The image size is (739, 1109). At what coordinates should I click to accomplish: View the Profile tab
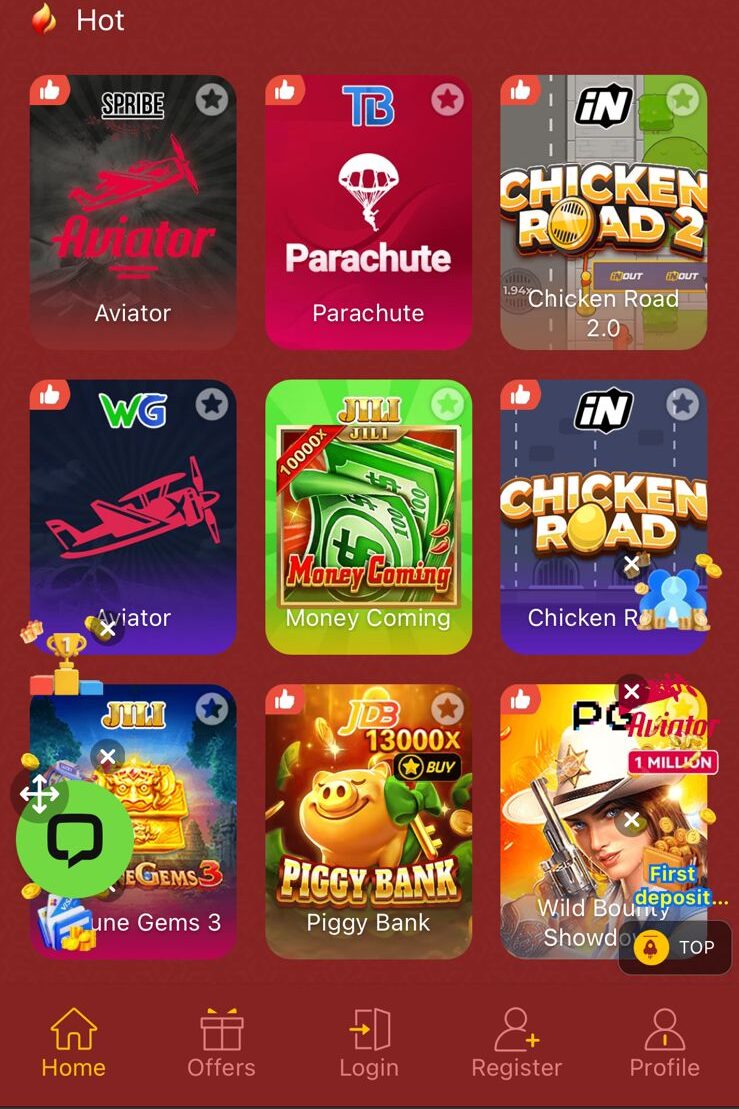pos(664,1043)
